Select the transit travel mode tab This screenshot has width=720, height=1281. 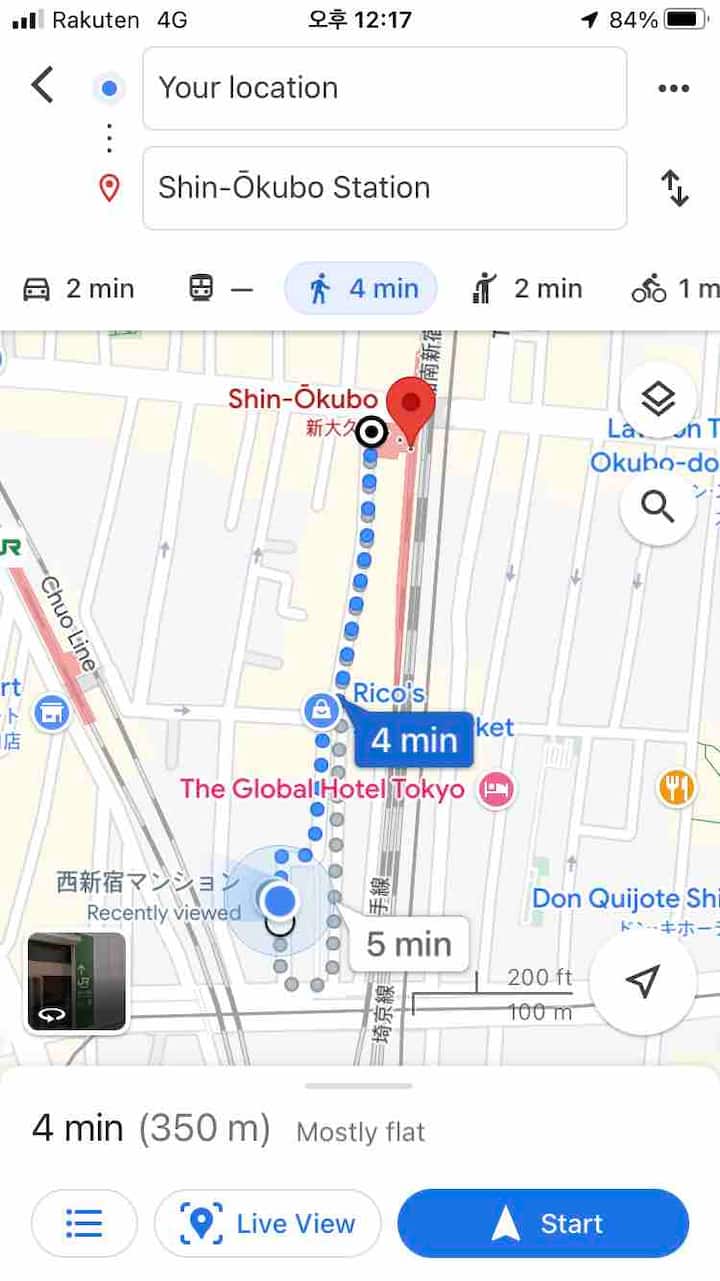[x=220, y=289]
